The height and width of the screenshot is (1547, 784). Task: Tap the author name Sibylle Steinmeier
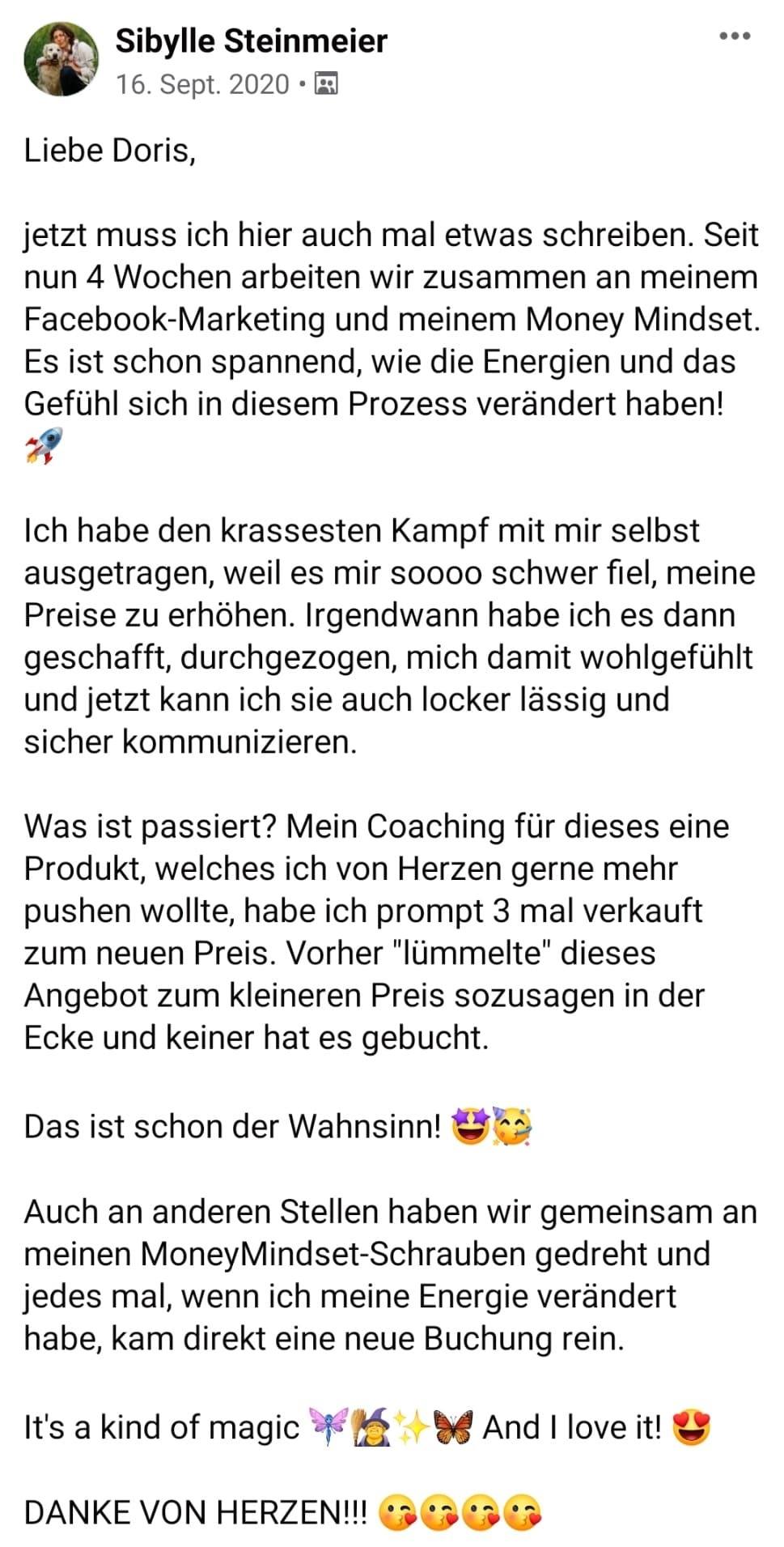(251, 40)
